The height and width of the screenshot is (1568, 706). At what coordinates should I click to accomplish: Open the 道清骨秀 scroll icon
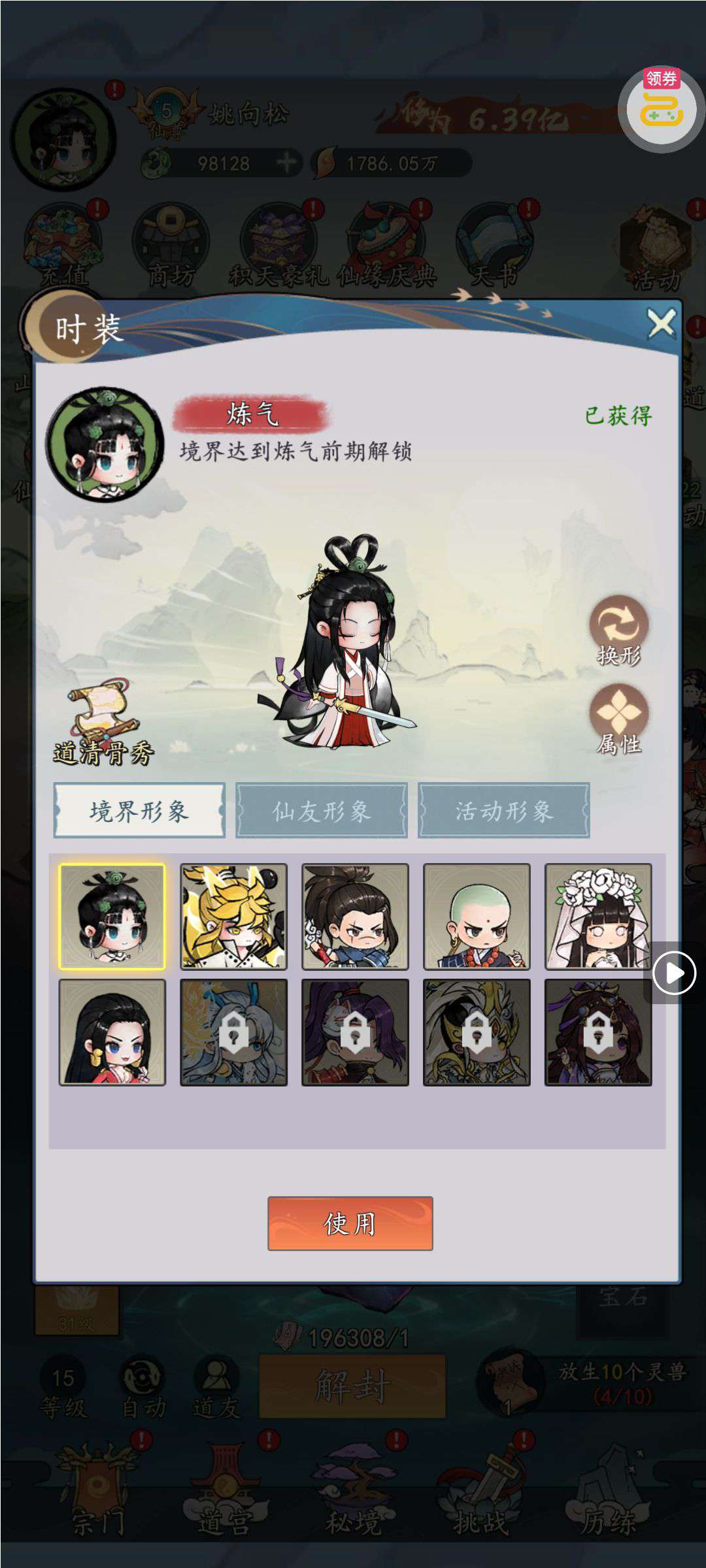(103, 722)
